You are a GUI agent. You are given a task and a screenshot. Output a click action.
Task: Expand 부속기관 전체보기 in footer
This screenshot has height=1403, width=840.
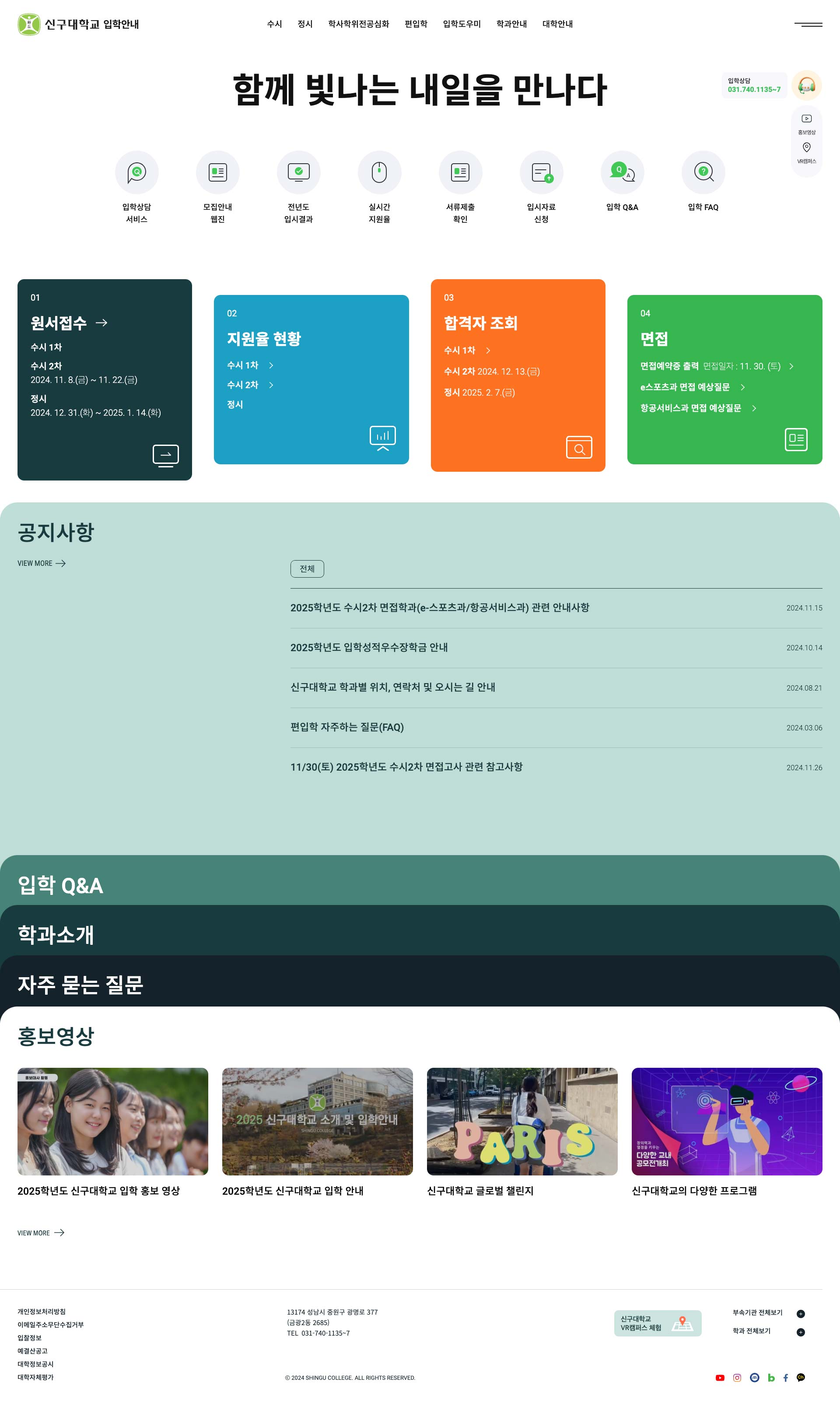click(x=800, y=1314)
